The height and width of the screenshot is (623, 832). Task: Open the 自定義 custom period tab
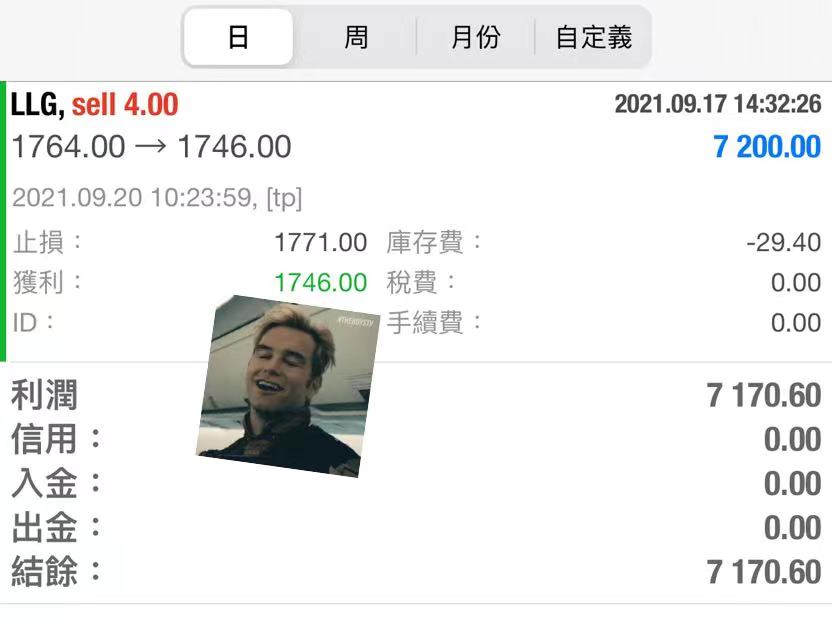click(593, 38)
